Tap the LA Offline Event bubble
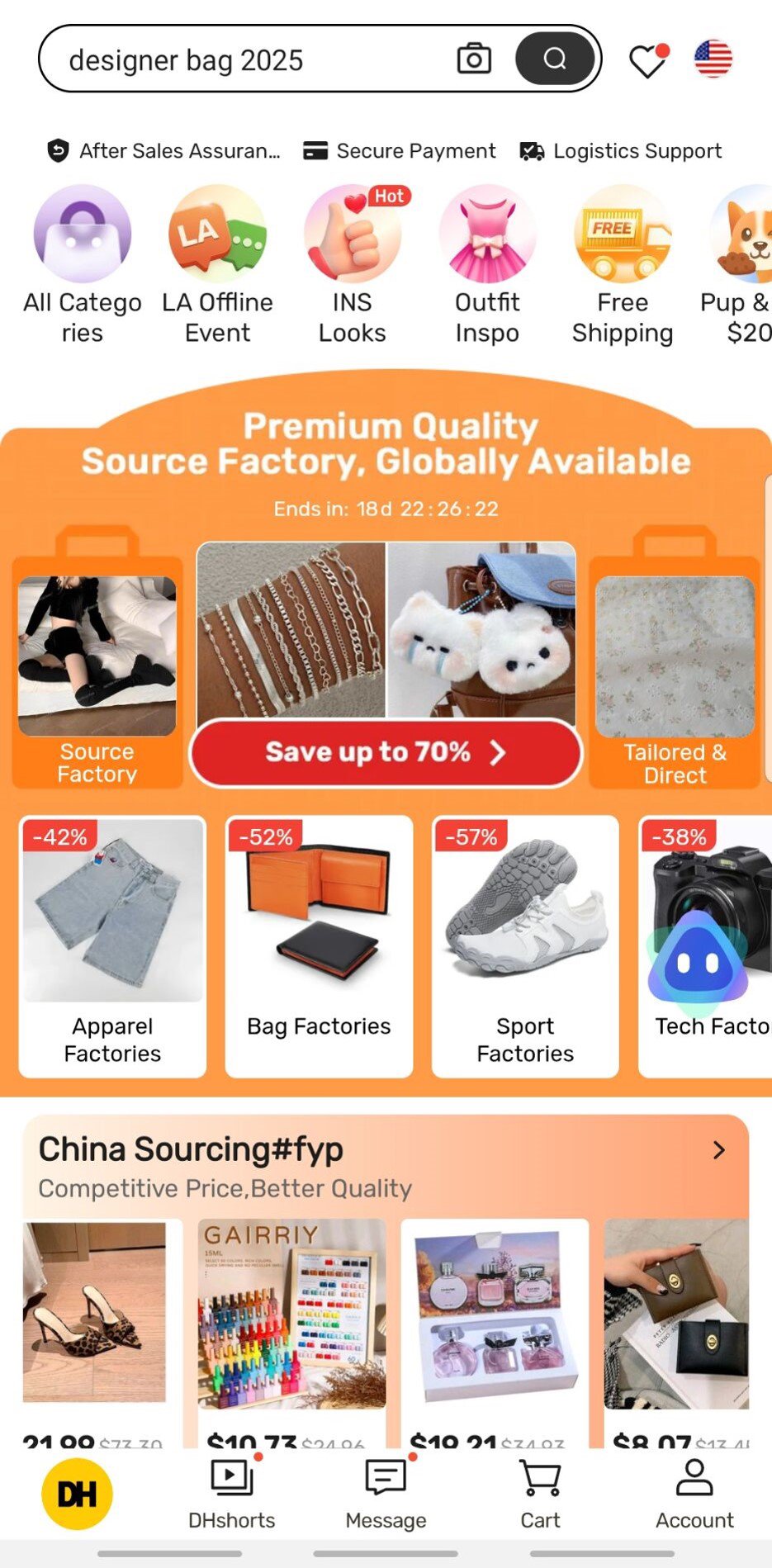Viewport: 772px width, 1568px height. 217,234
